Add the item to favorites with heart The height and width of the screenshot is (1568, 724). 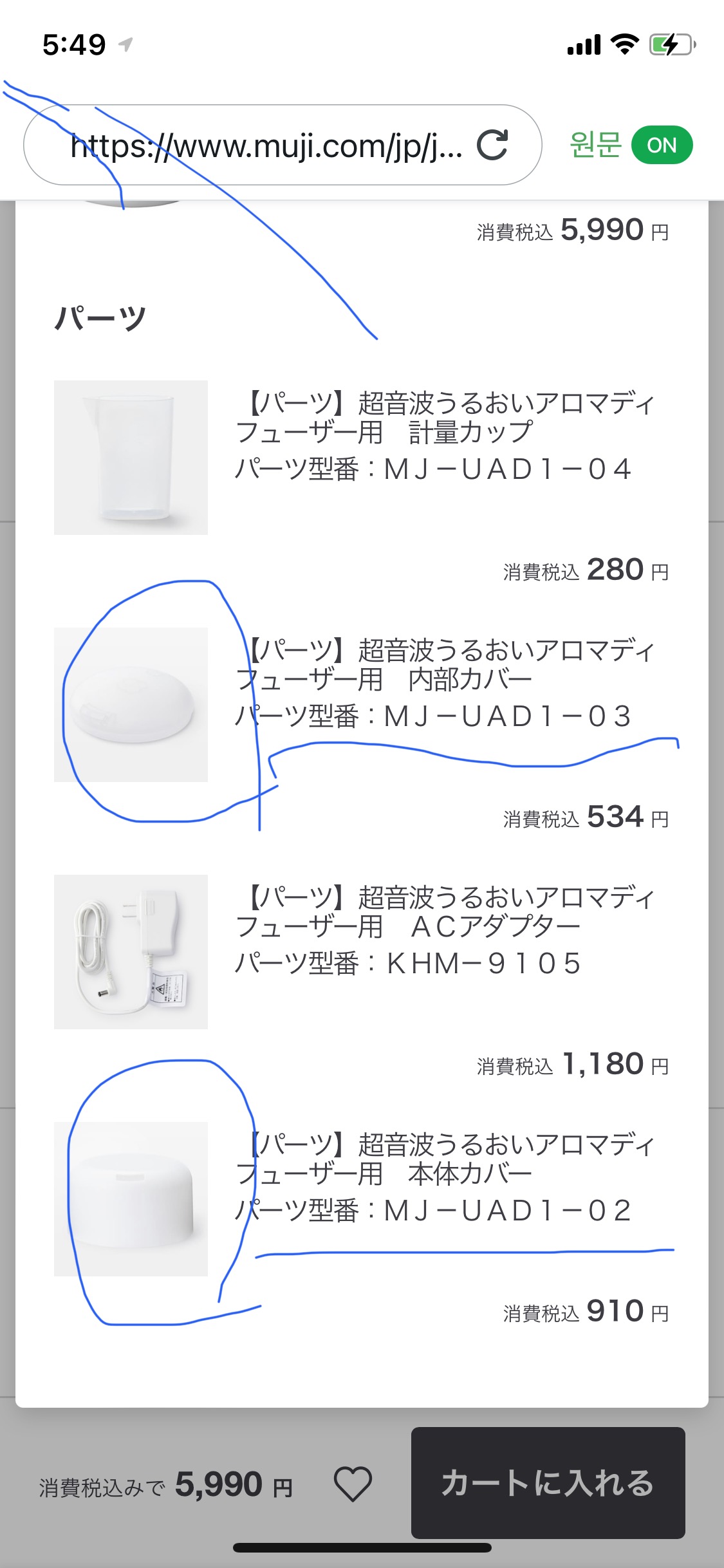[x=353, y=1484]
